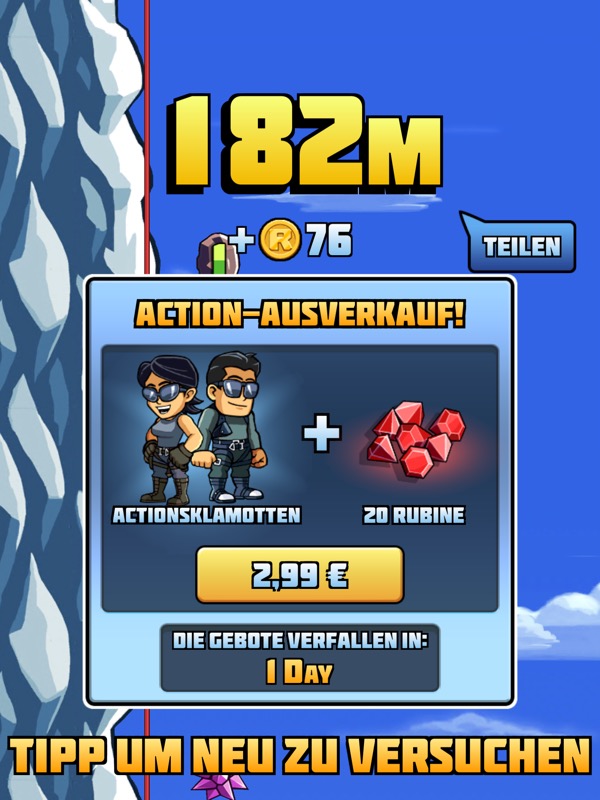Buy the action bundle for 2,99 €
This screenshot has width=600, height=800.
click(x=300, y=575)
